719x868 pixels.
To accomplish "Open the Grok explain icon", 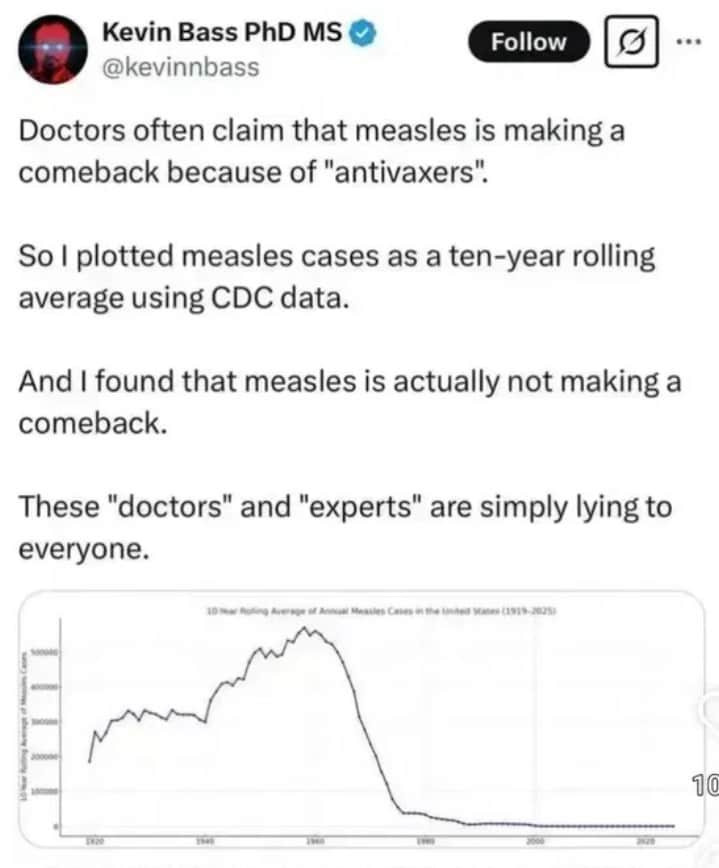I will pyautogui.click(x=630, y=44).
